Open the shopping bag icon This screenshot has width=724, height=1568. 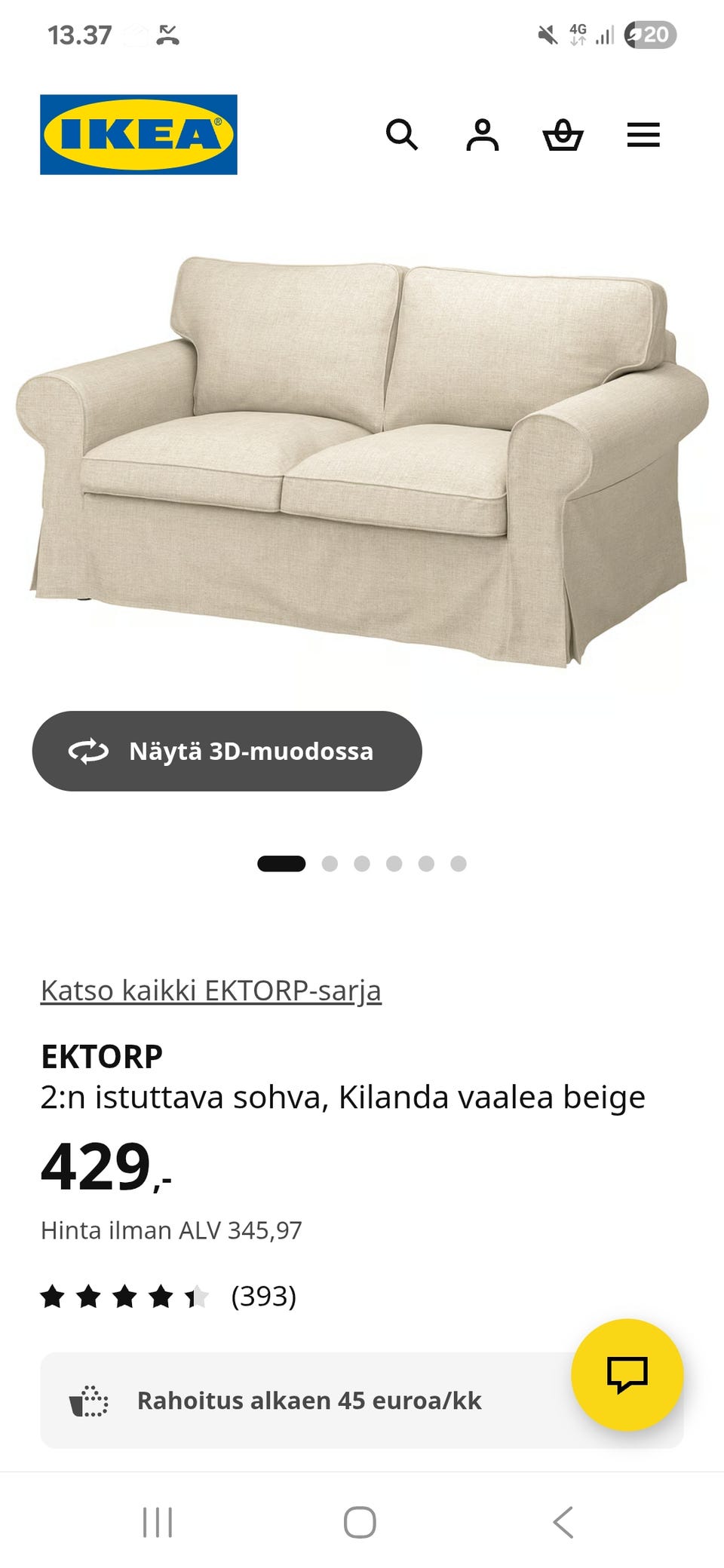click(564, 135)
